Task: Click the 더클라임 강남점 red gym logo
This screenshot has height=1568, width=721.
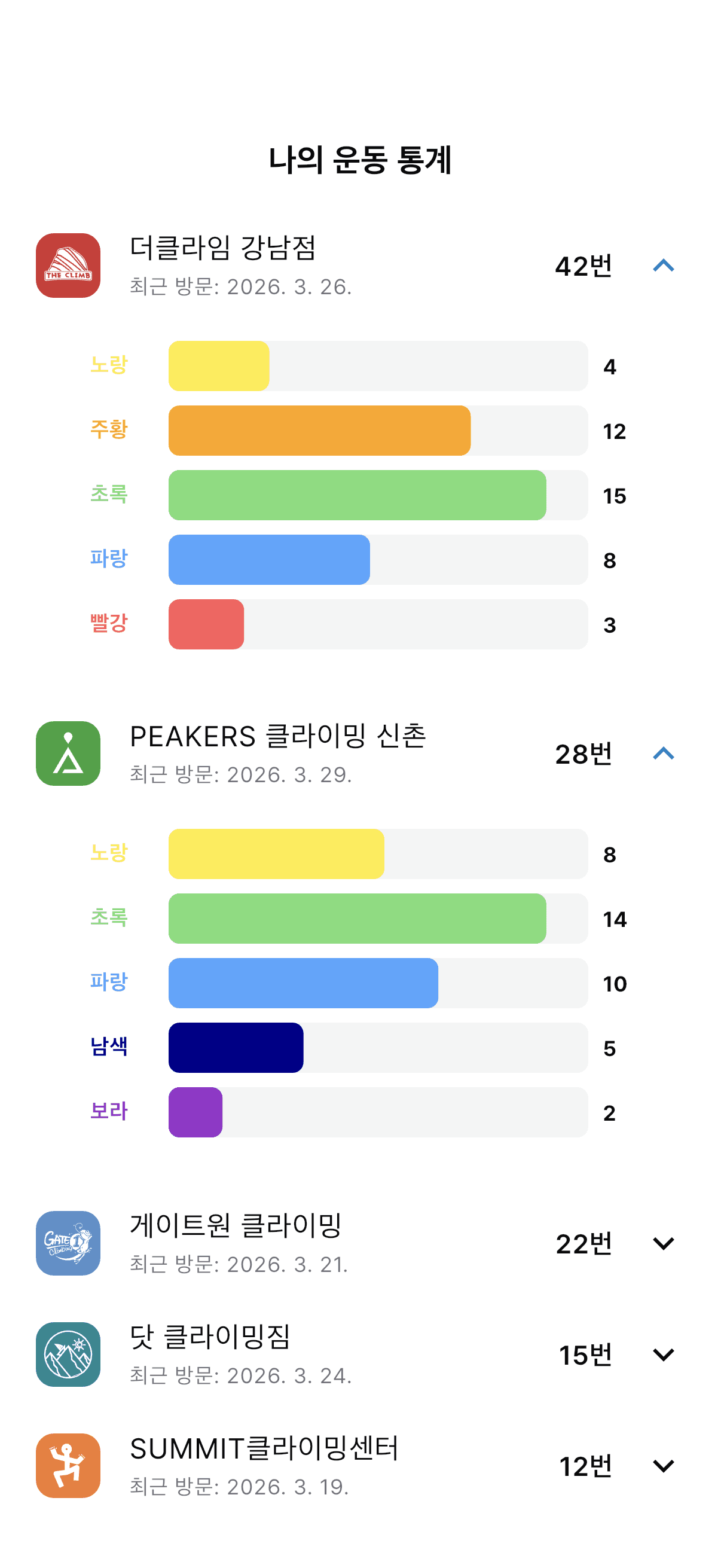Action: tap(69, 266)
